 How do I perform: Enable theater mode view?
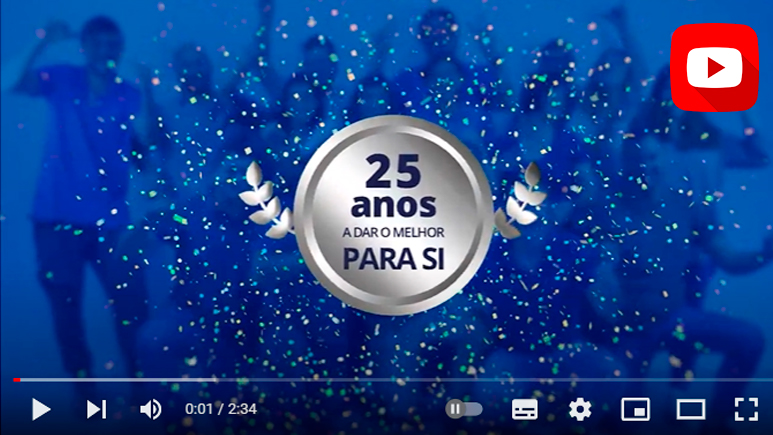(690, 409)
